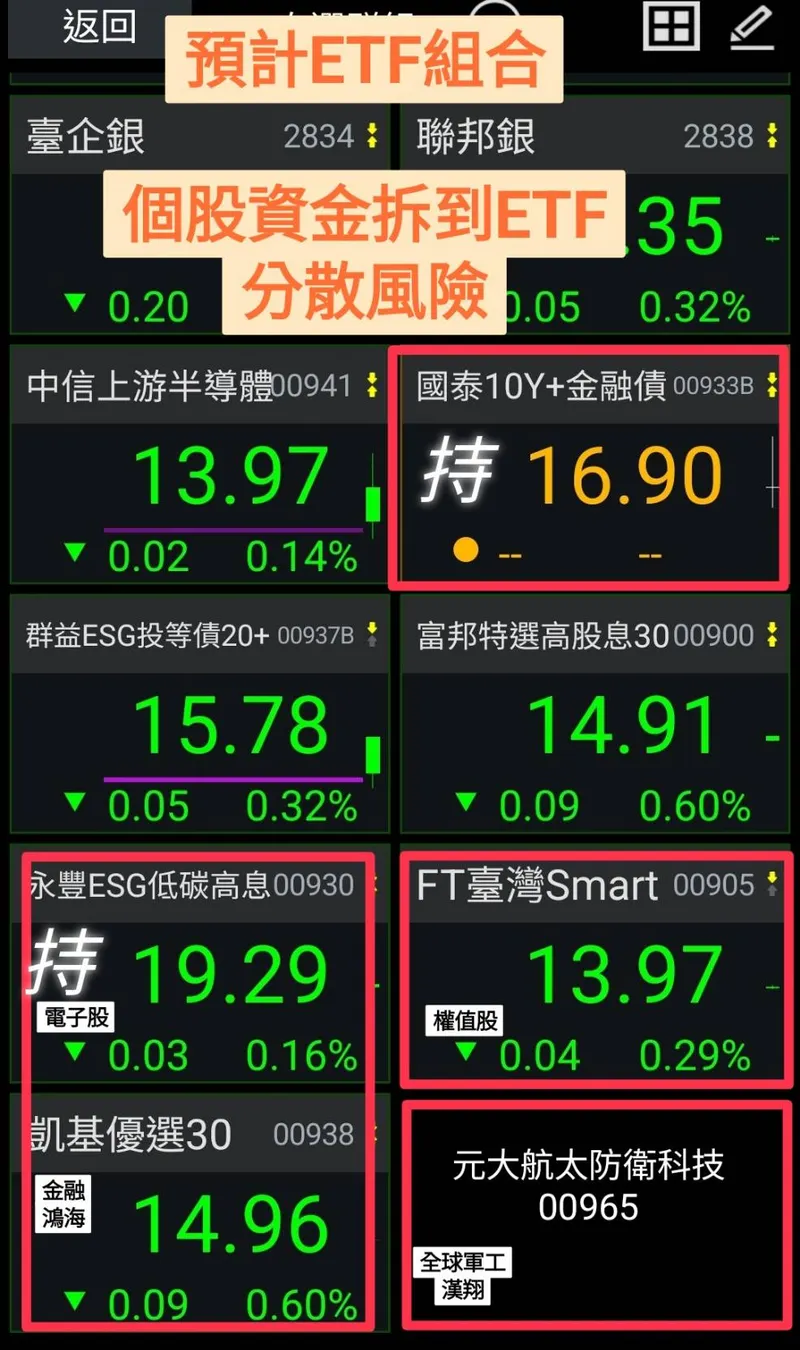The height and width of the screenshot is (1350, 800).
Task: Tap the 返回 back button
Action: coord(98,27)
